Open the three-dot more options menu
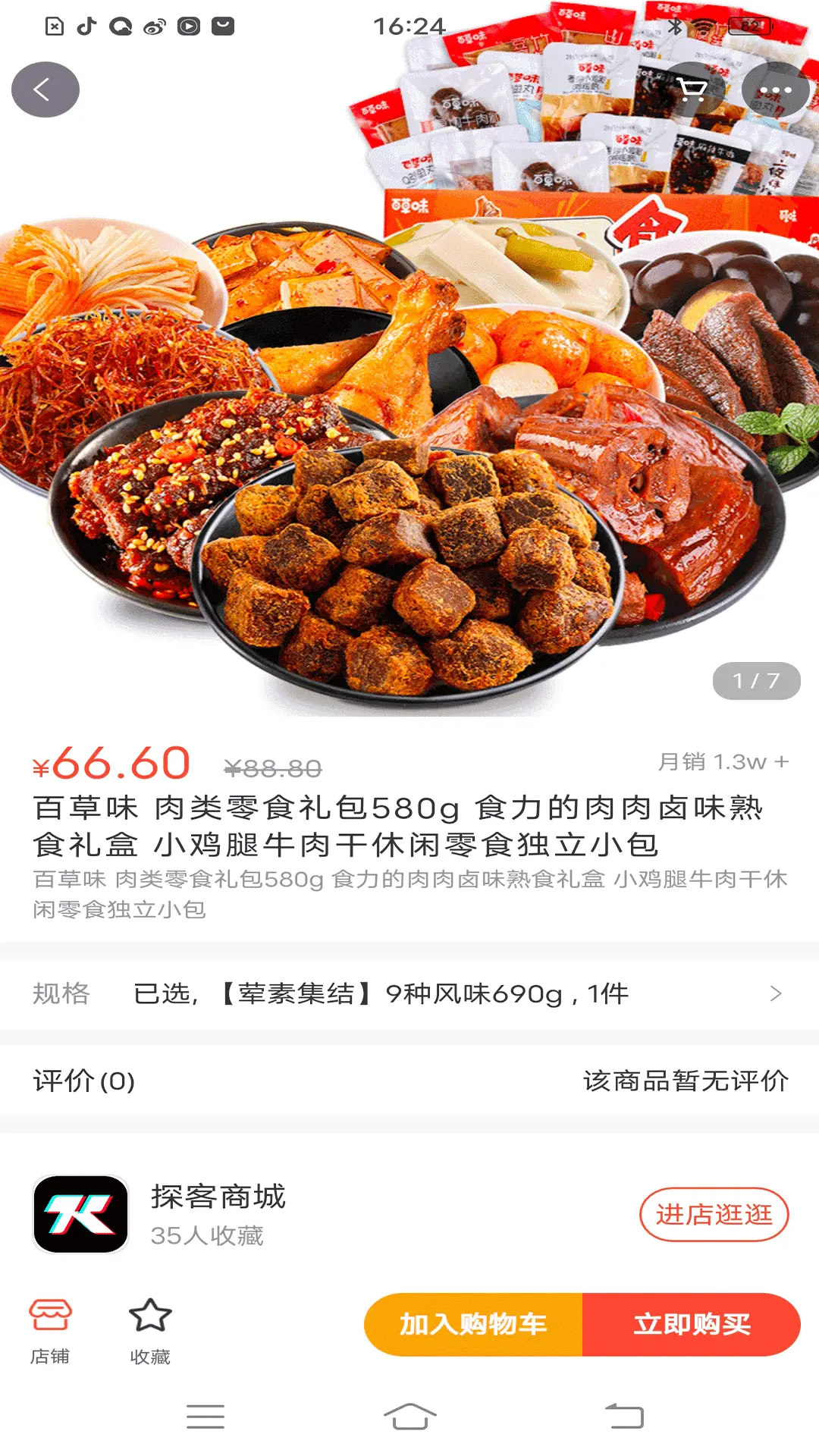The height and width of the screenshot is (1456, 819). tap(775, 89)
